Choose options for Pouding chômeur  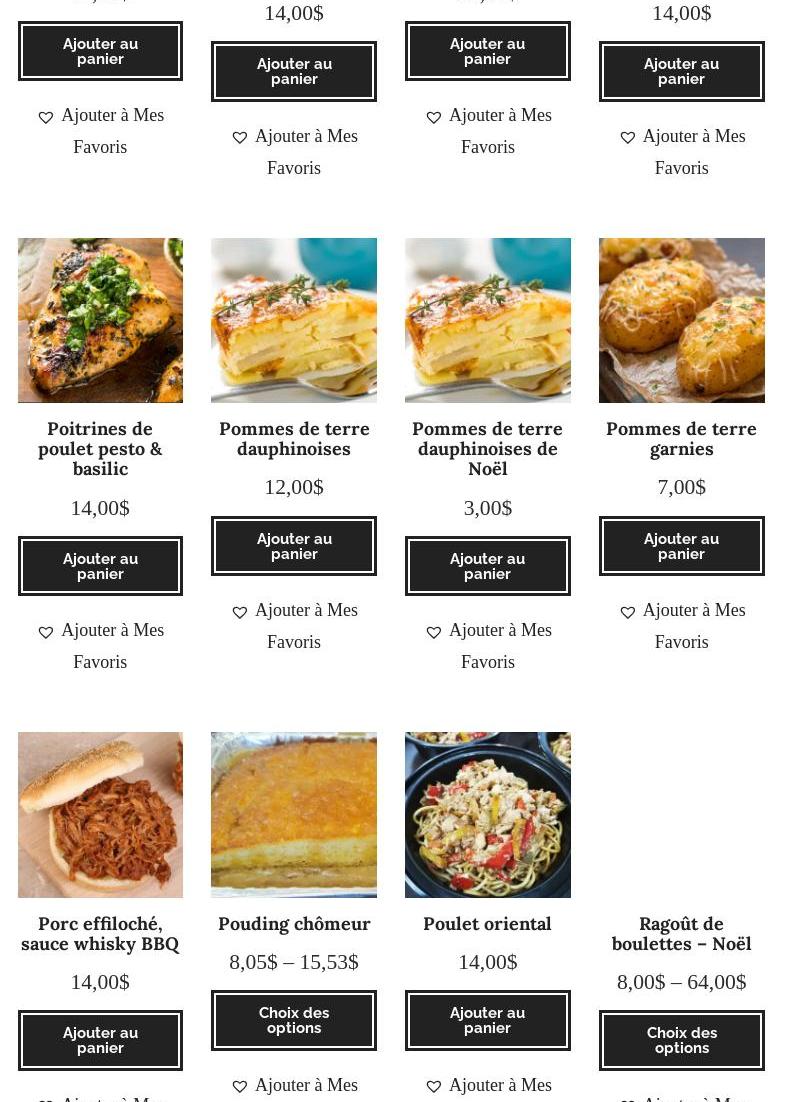(x=294, y=1020)
